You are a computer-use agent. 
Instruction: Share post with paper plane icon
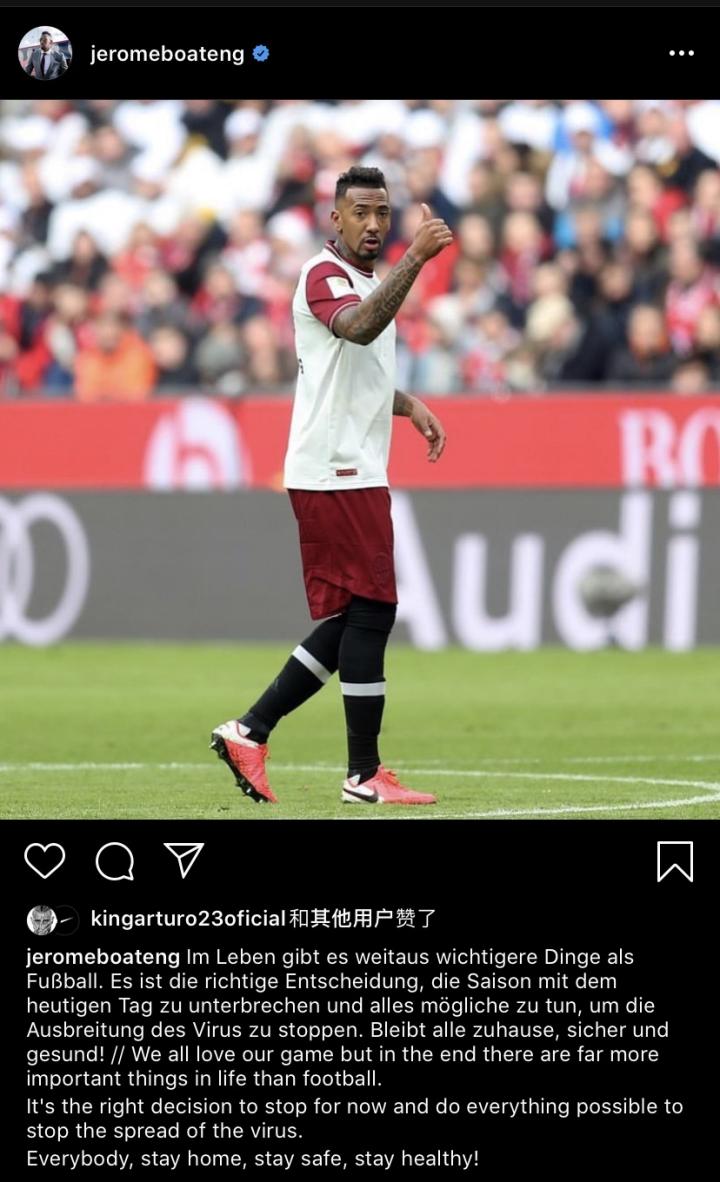184,860
